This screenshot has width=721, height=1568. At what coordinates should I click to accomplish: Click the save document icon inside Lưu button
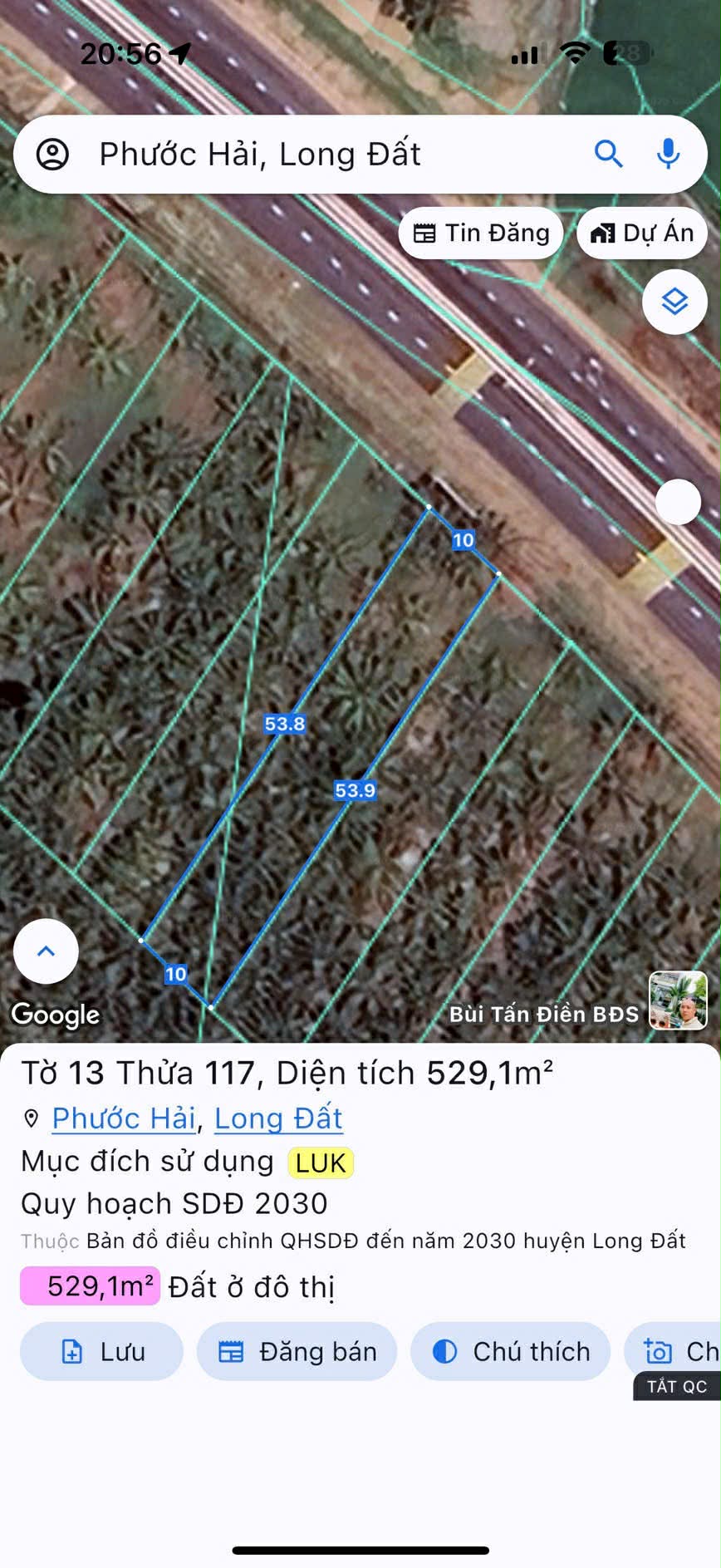click(x=73, y=1351)
